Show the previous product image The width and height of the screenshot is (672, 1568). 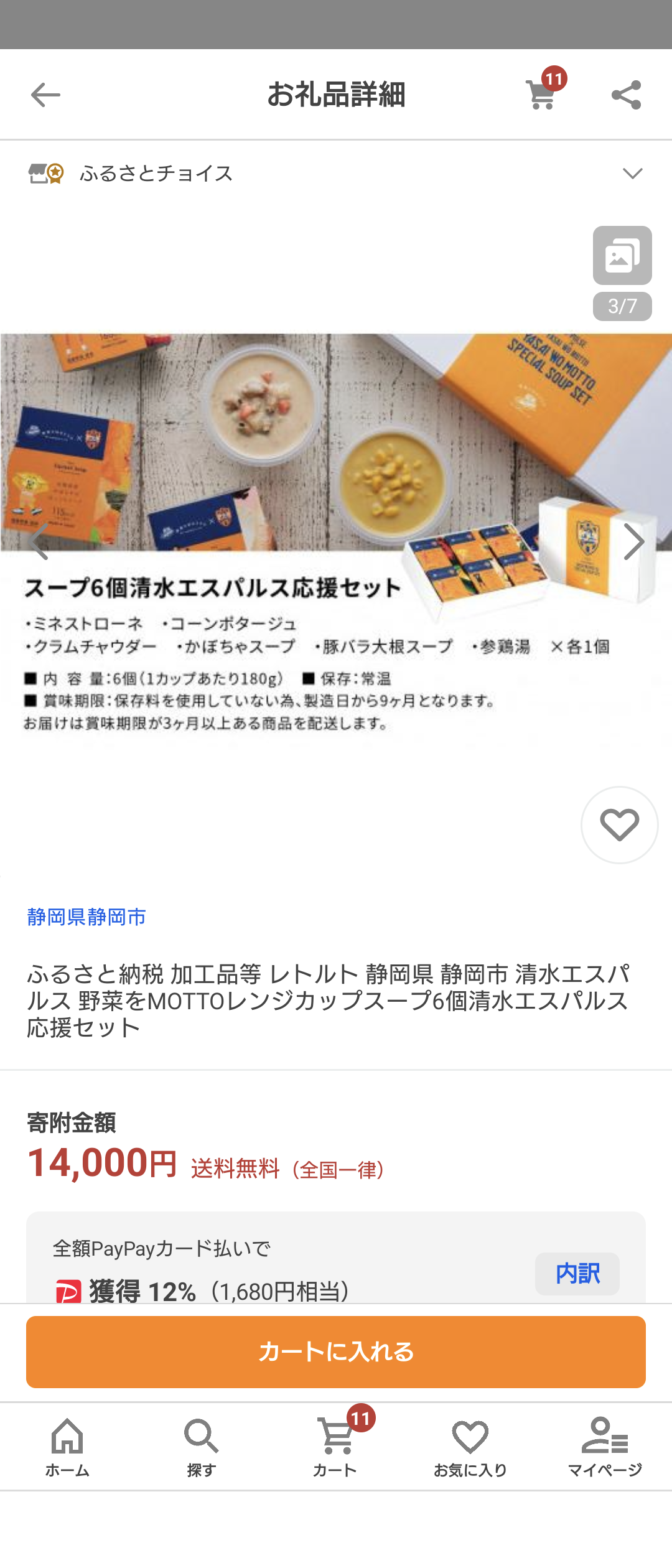click(x=39, y=542)
